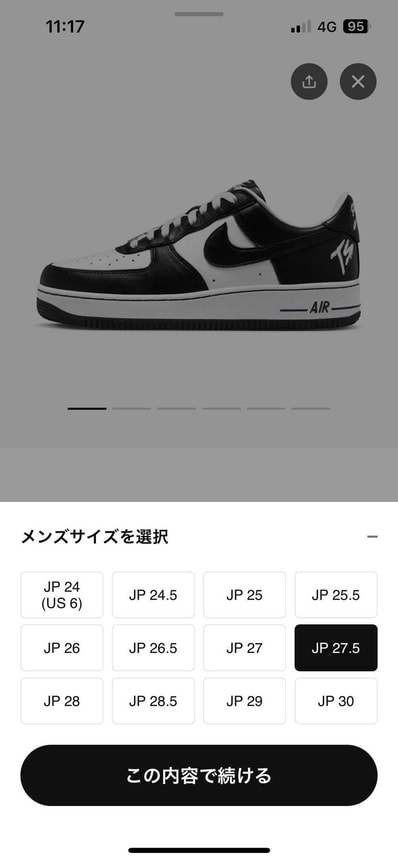Share this sneaker via the share icon
The image size is (398, 861).
pyautogui.click(x=309, y=82)
